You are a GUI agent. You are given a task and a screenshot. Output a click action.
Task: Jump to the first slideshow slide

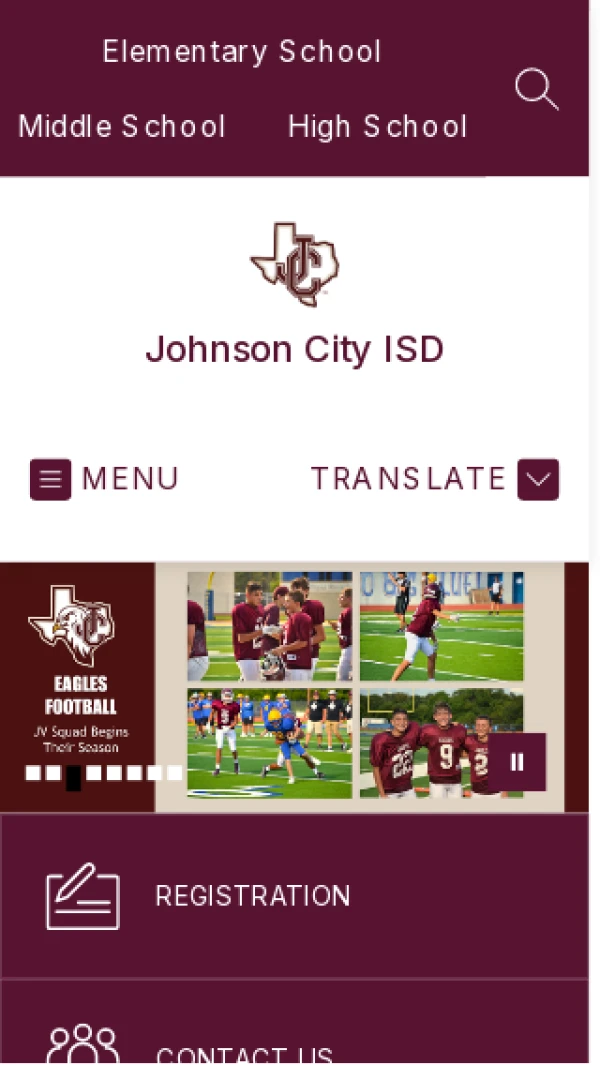coord(32,773)
